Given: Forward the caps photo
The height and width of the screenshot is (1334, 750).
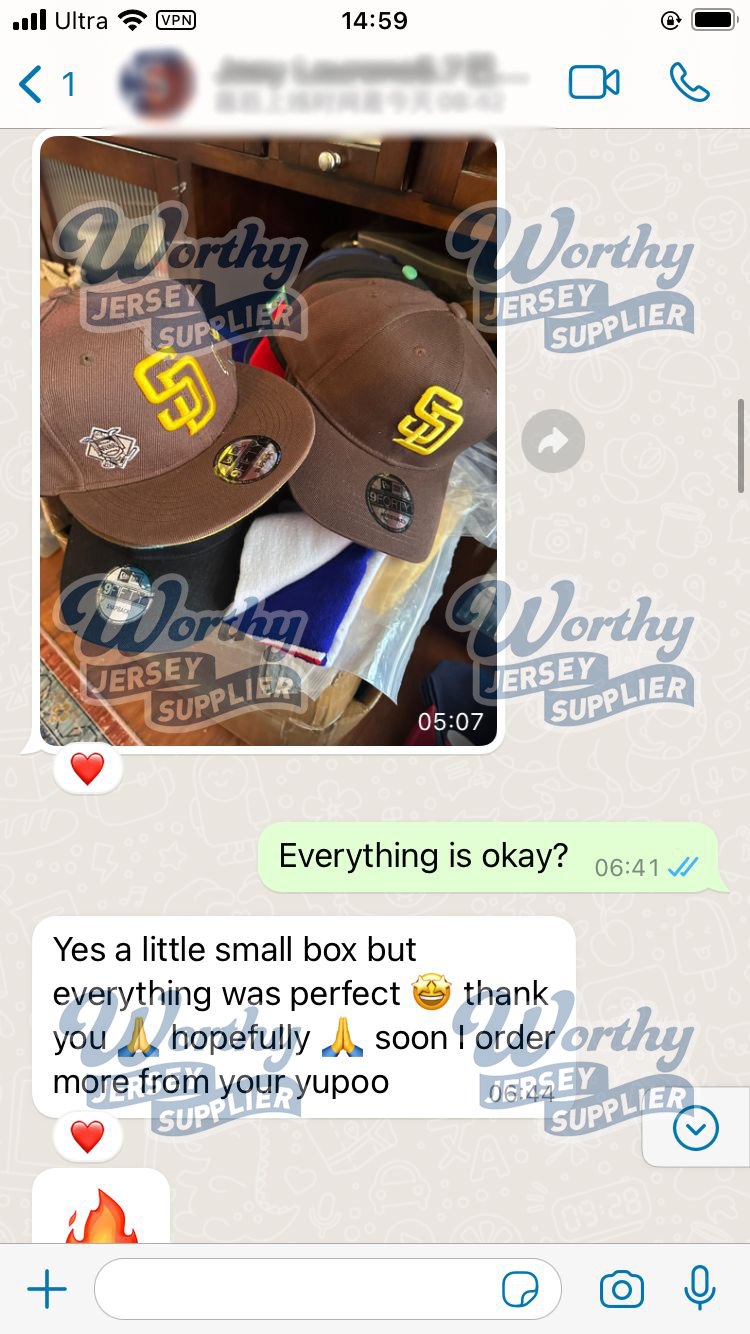Looking at the screenshot, I should pyautogui.click(x=553, y=441).
